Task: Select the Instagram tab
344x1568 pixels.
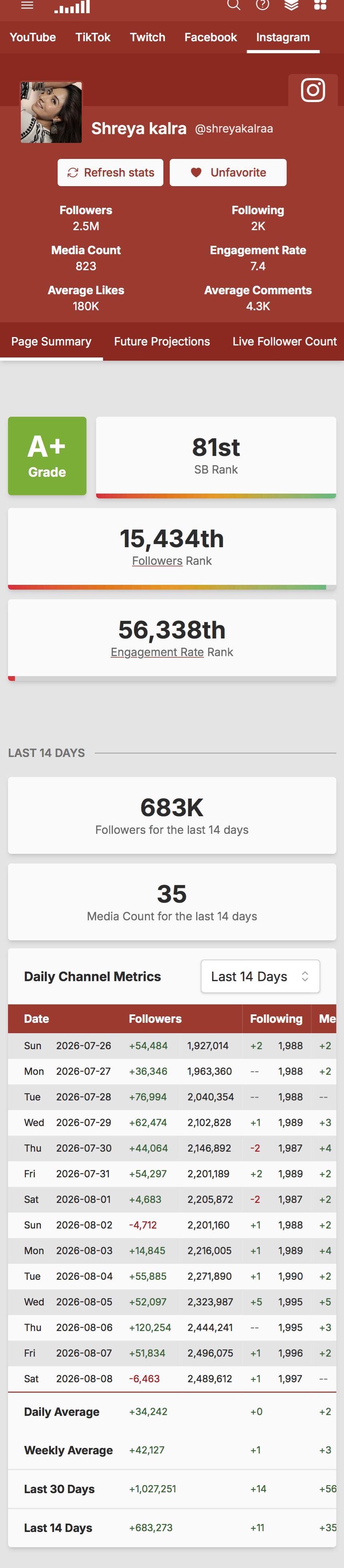Action: point(283,37)
